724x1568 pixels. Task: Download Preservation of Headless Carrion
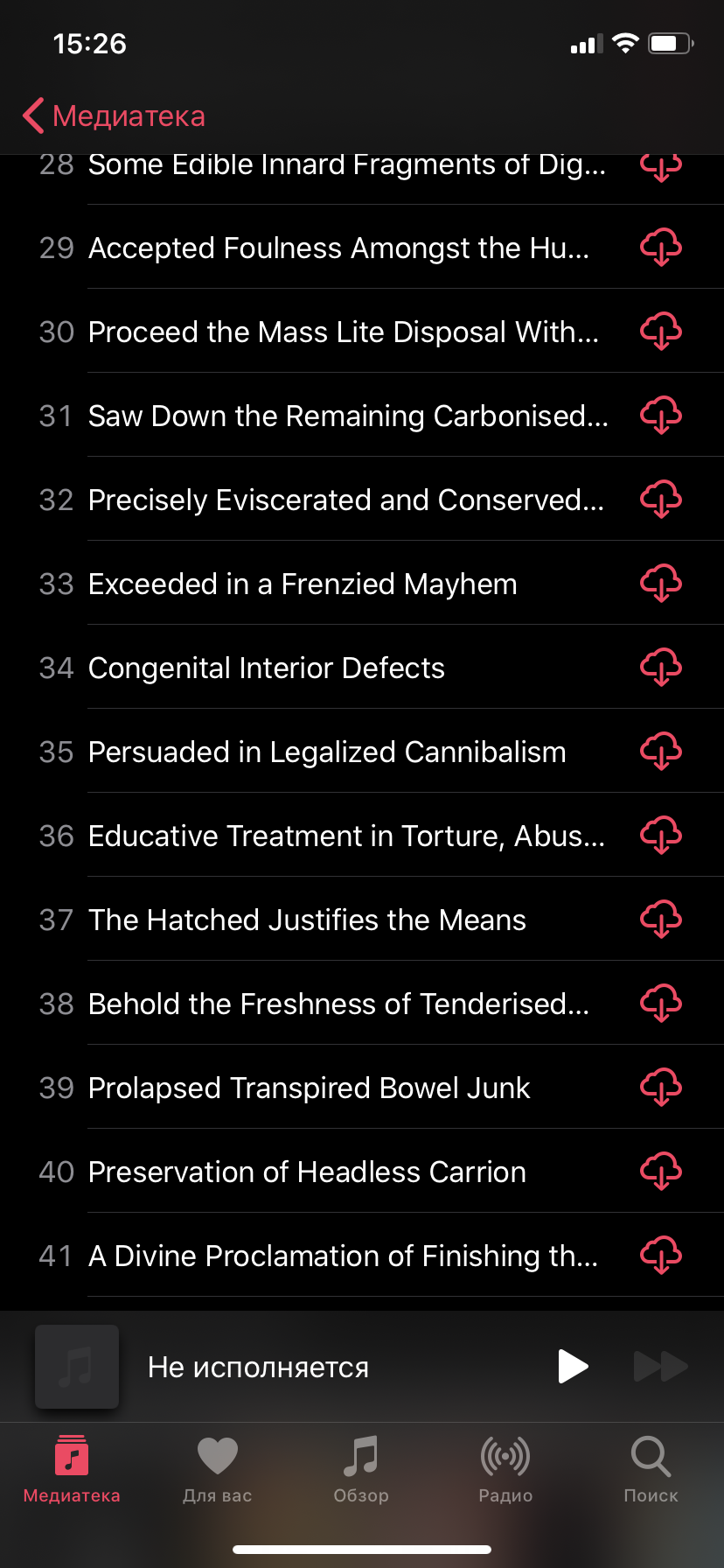[660, 1172]
